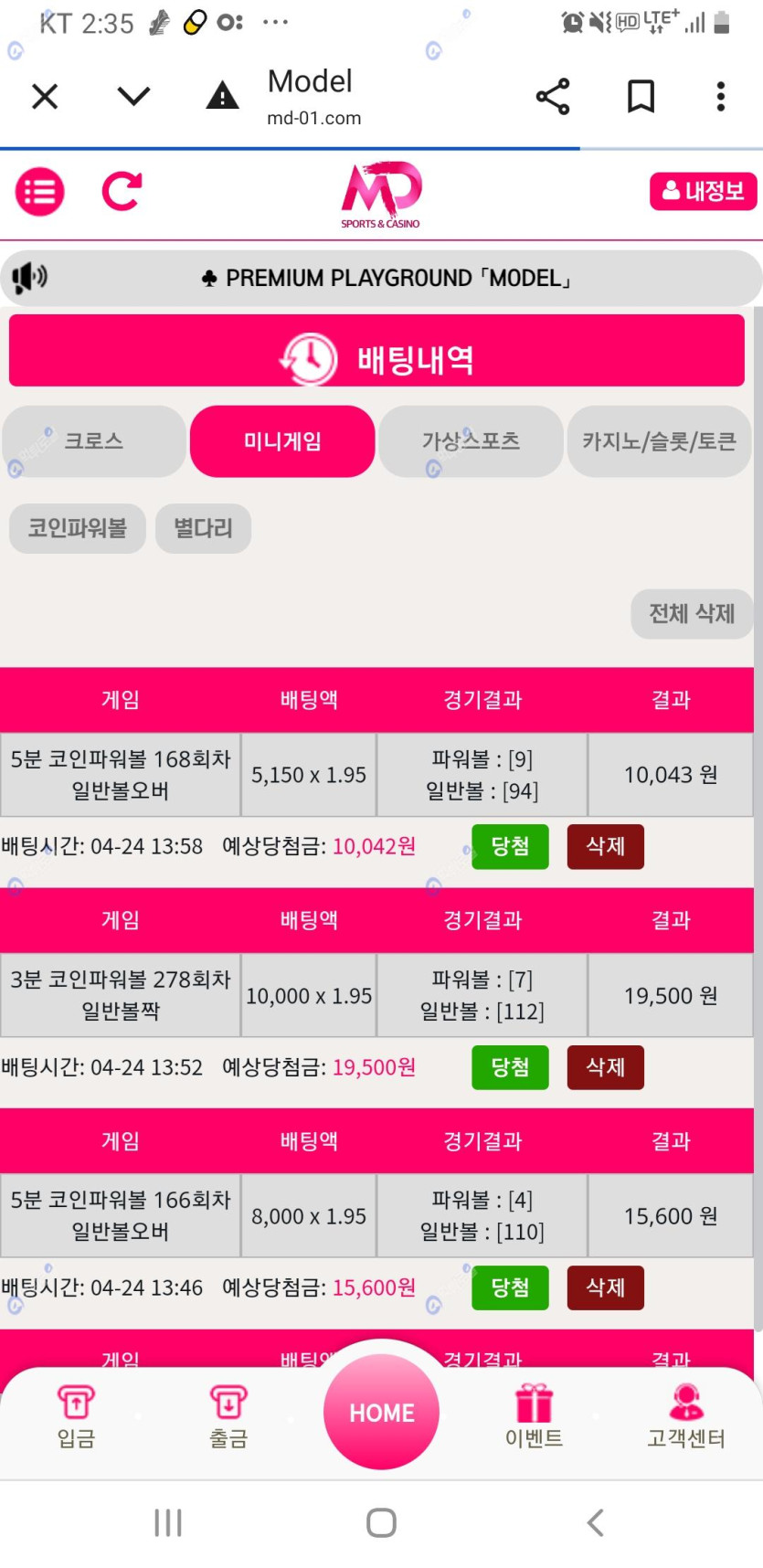Bookmark the current page
Viewport: 763px width, 1568px height.
point(641,96)
